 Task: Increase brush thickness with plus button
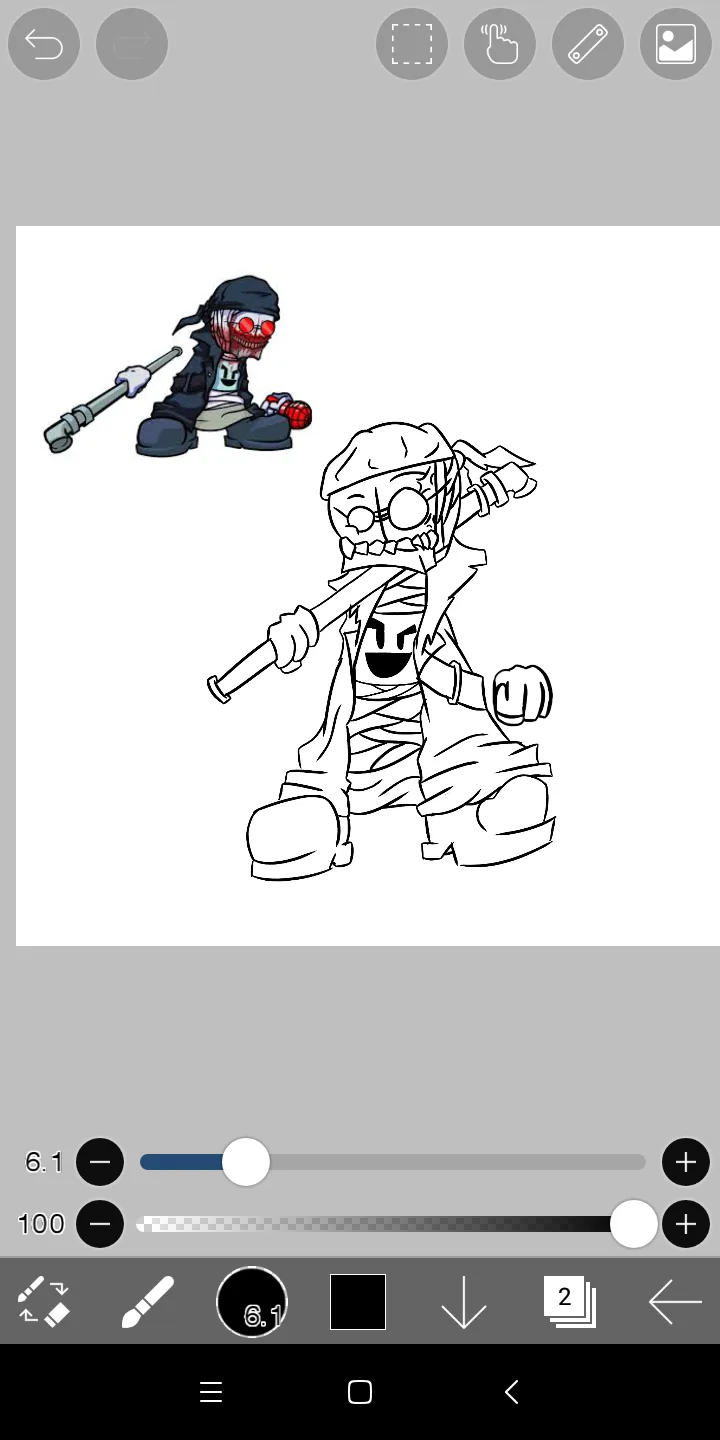(x=686, y=1162)
